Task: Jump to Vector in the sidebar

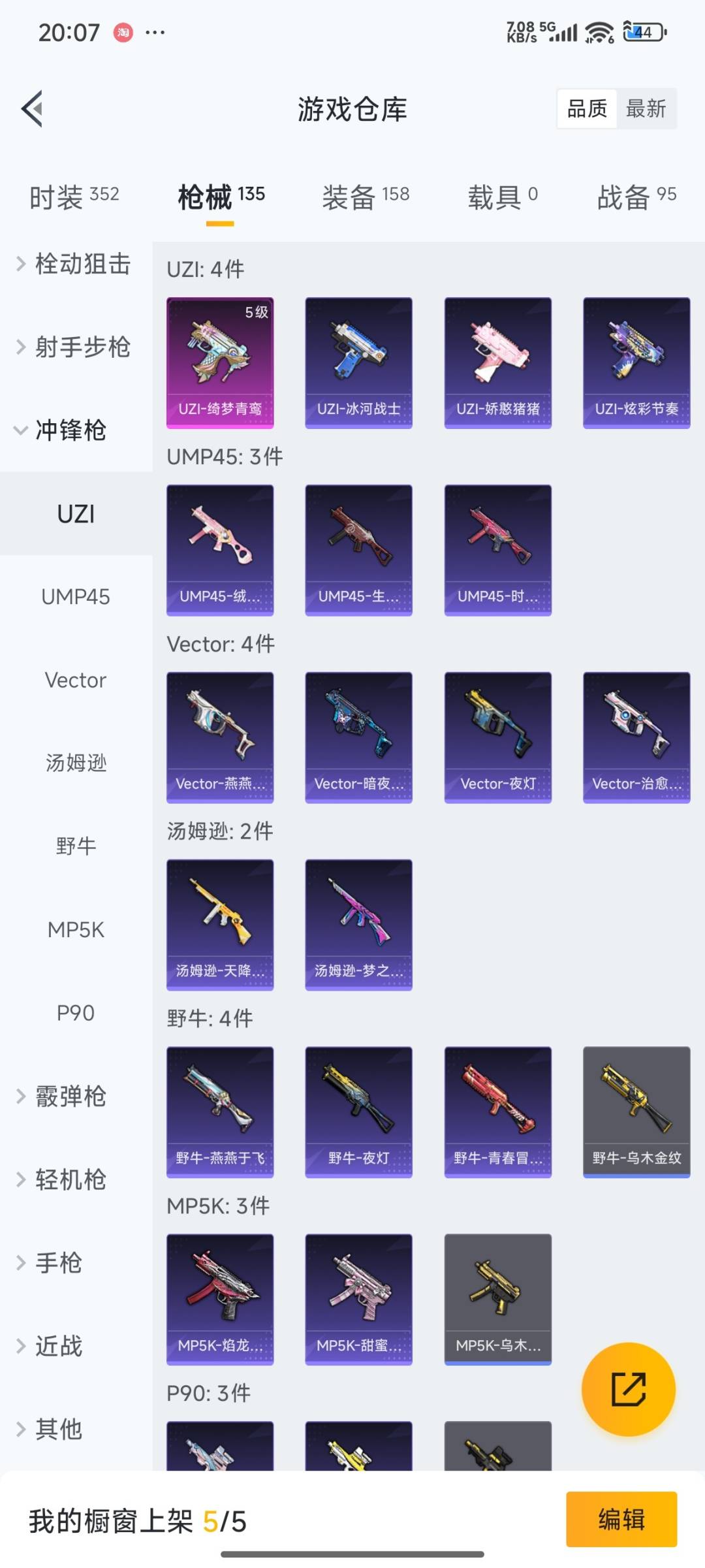Action: [x=76, y=680]
